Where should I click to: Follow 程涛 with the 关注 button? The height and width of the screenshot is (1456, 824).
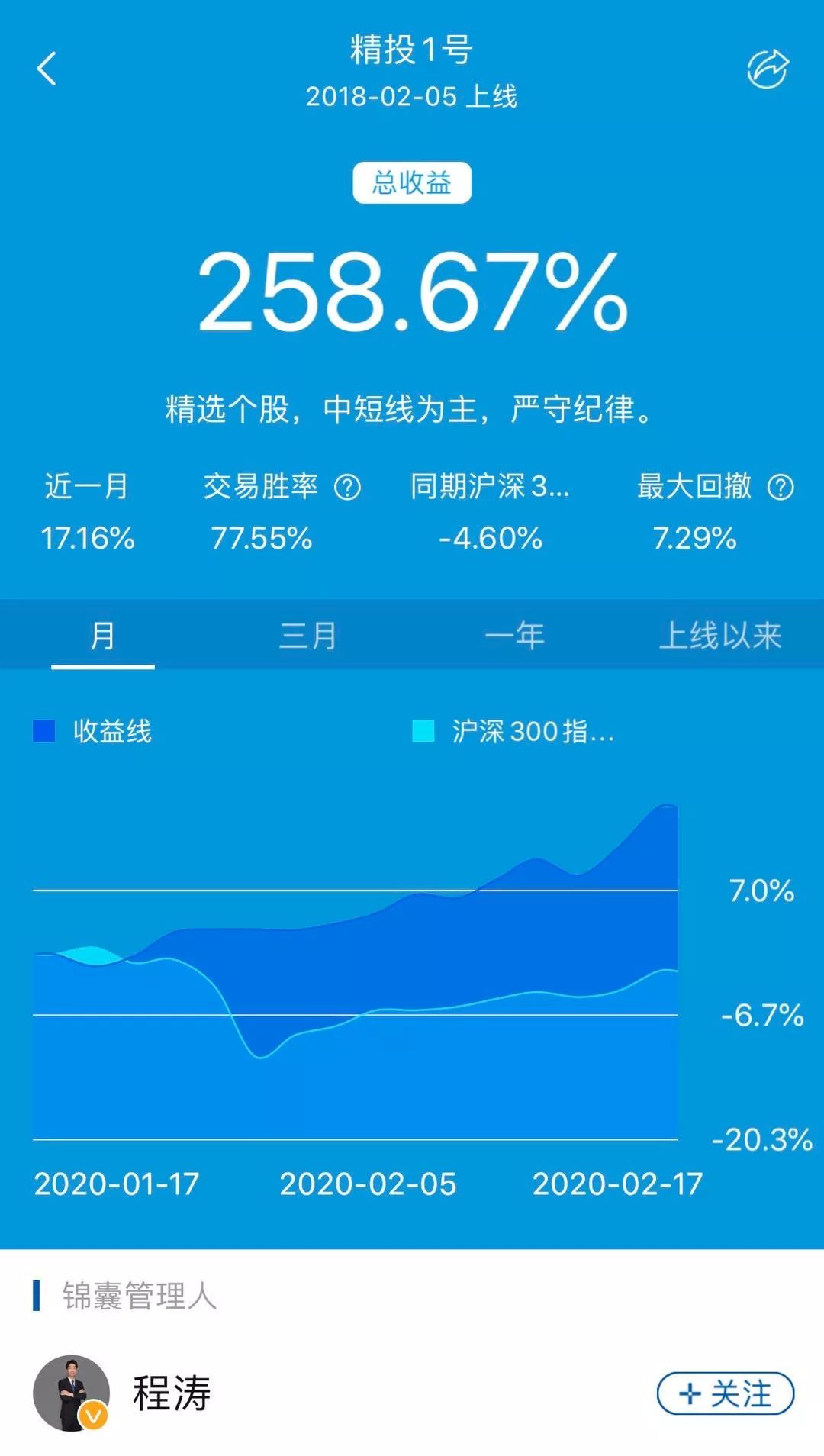coord(725,1393)
